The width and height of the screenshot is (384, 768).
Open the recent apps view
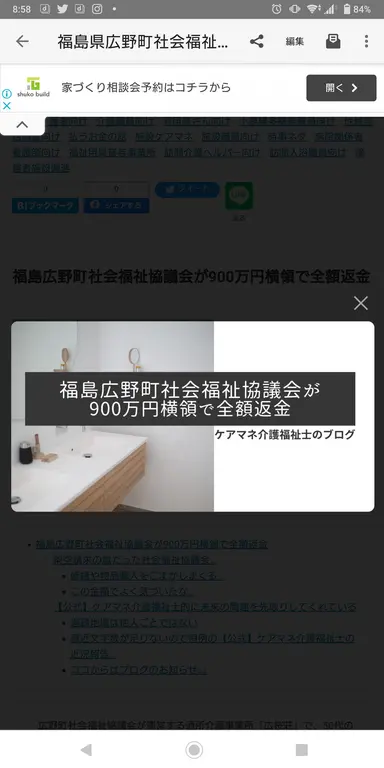(302, 749)
